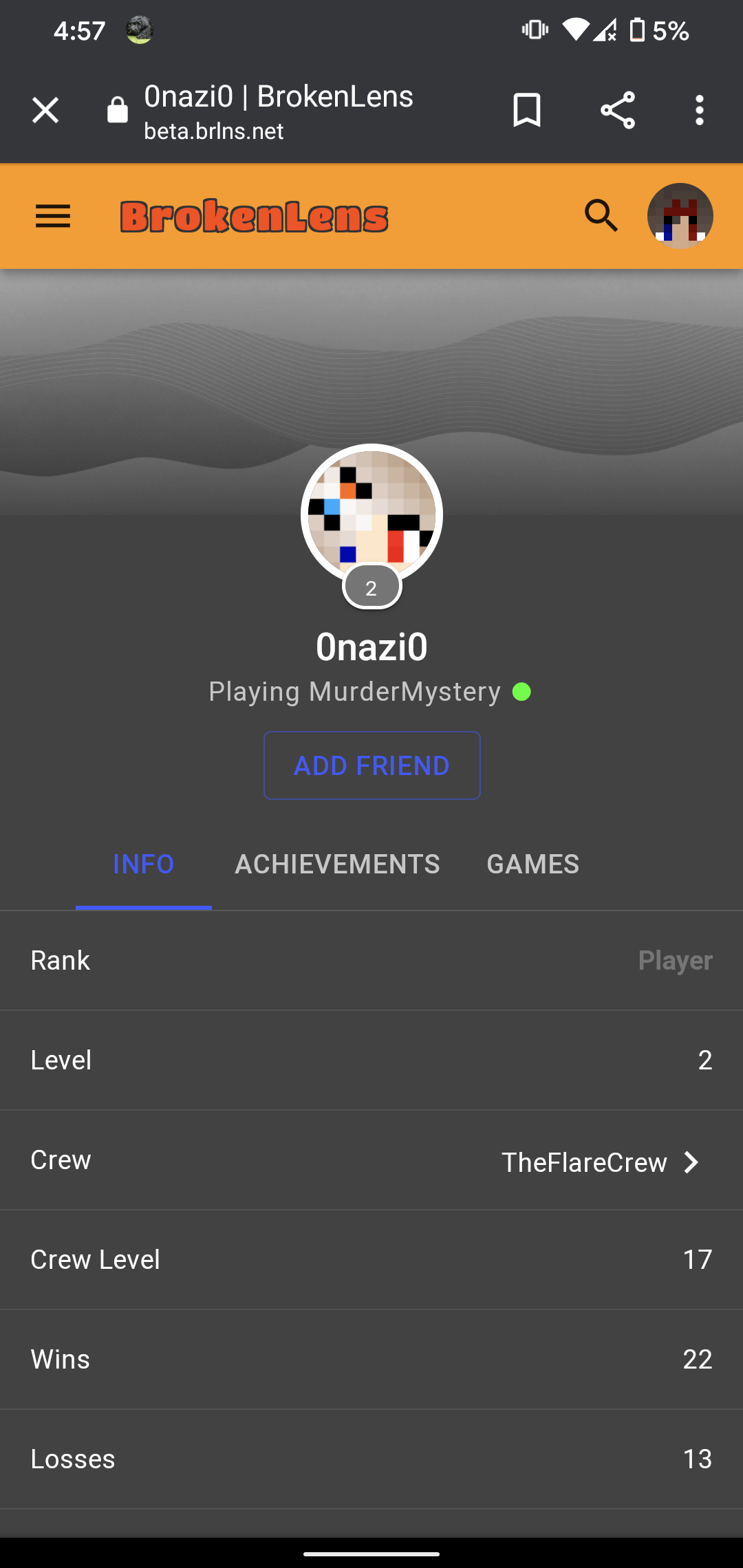Tap the BrokenLens logo to go home
This screenshot has width=743, height=1568.
tap(254, 216)
